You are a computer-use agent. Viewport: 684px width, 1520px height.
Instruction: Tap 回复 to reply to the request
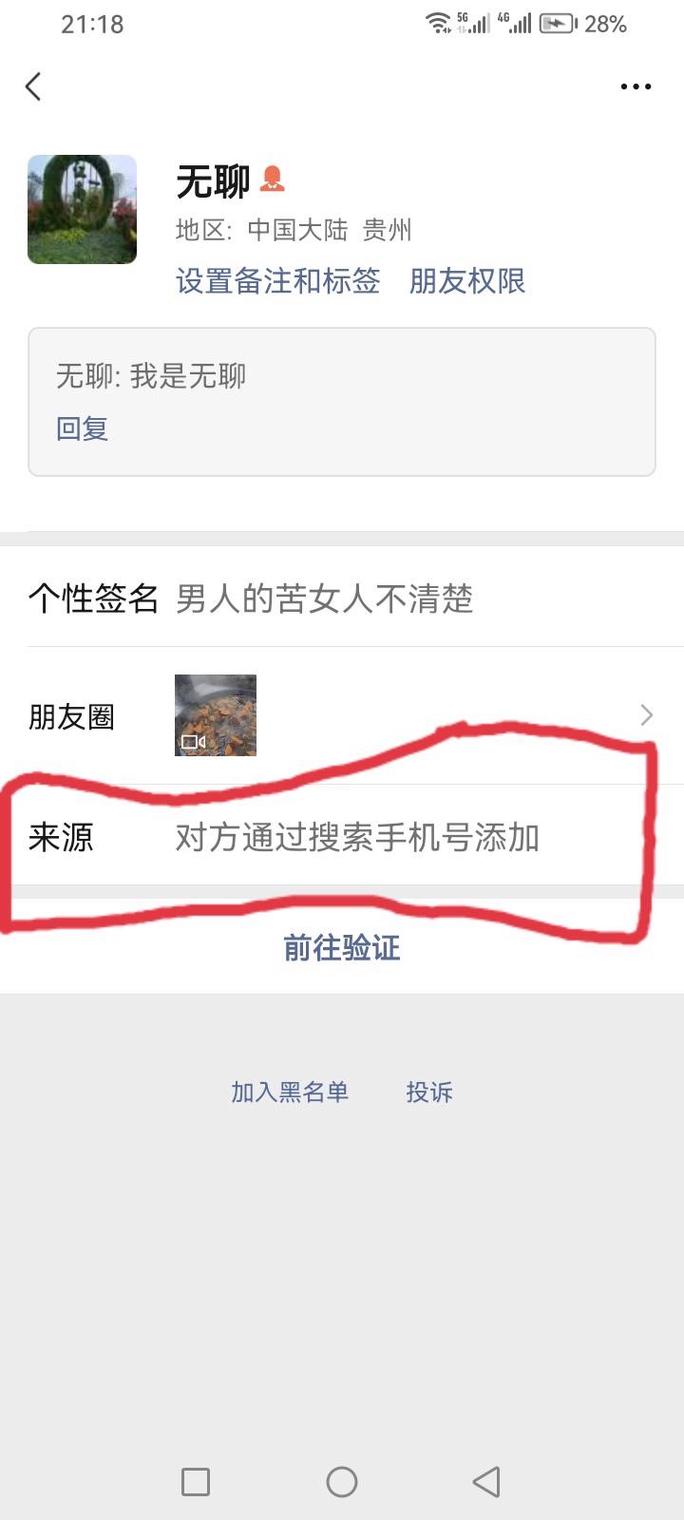[82, 429]
